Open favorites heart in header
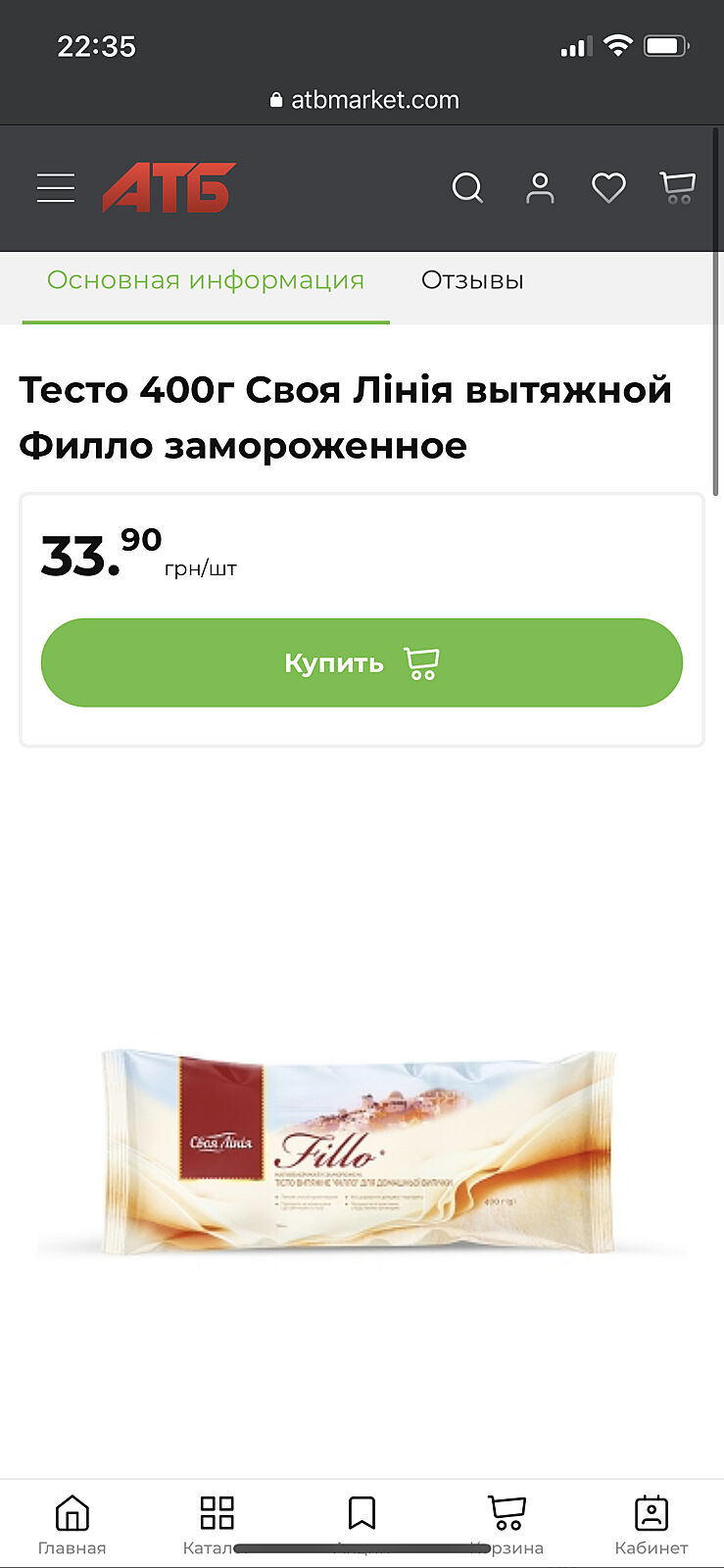The width and height of the screenshot is (724, 1568). click(608, 187)
